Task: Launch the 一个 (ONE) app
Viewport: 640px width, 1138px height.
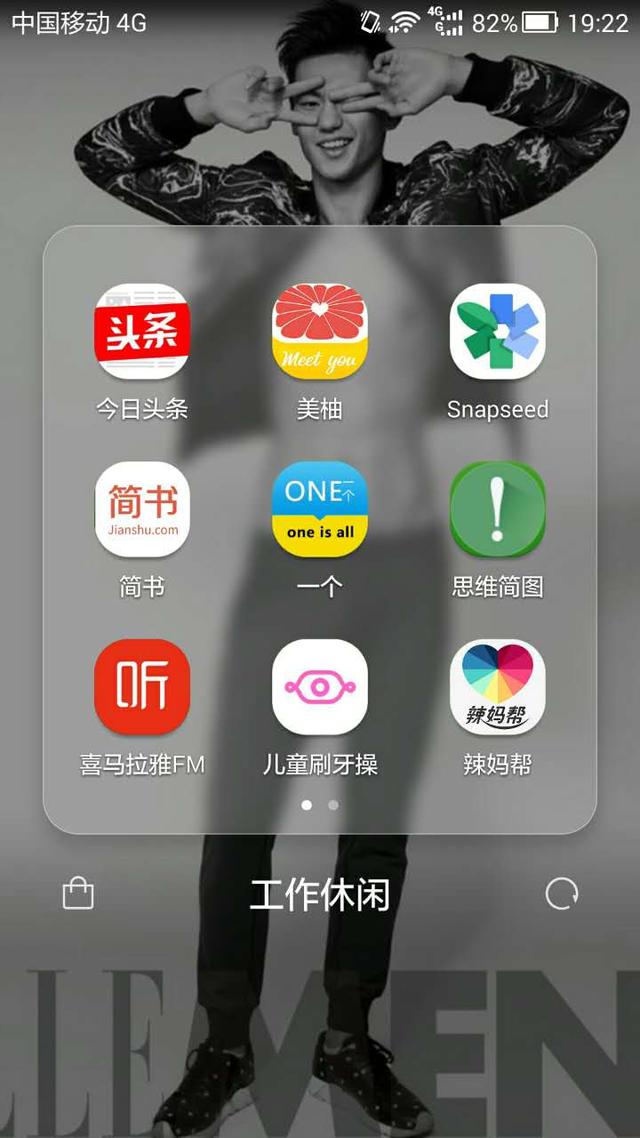Action: [320, 509]
